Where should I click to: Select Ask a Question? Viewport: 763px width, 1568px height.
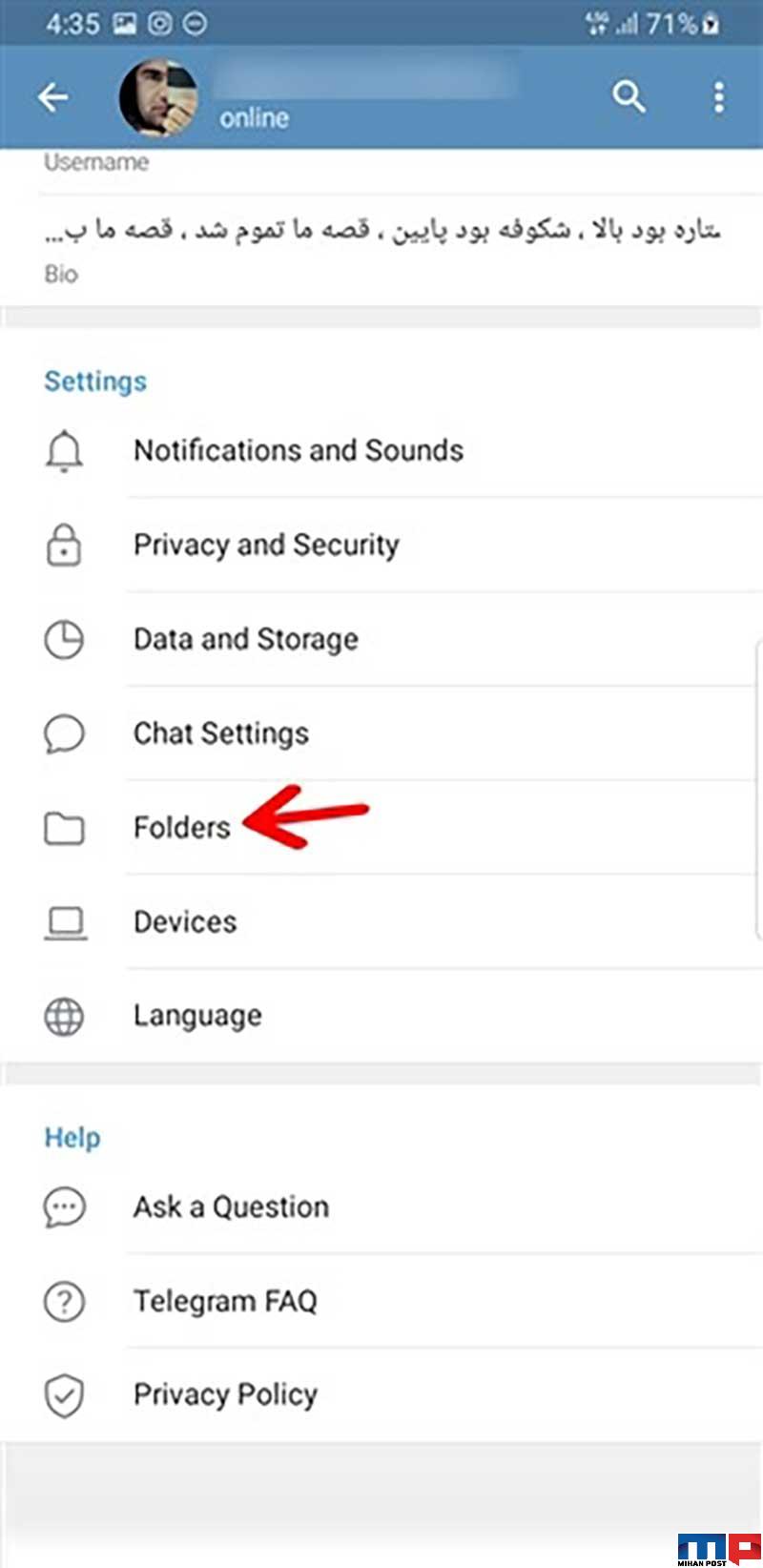click(381, 1207)
